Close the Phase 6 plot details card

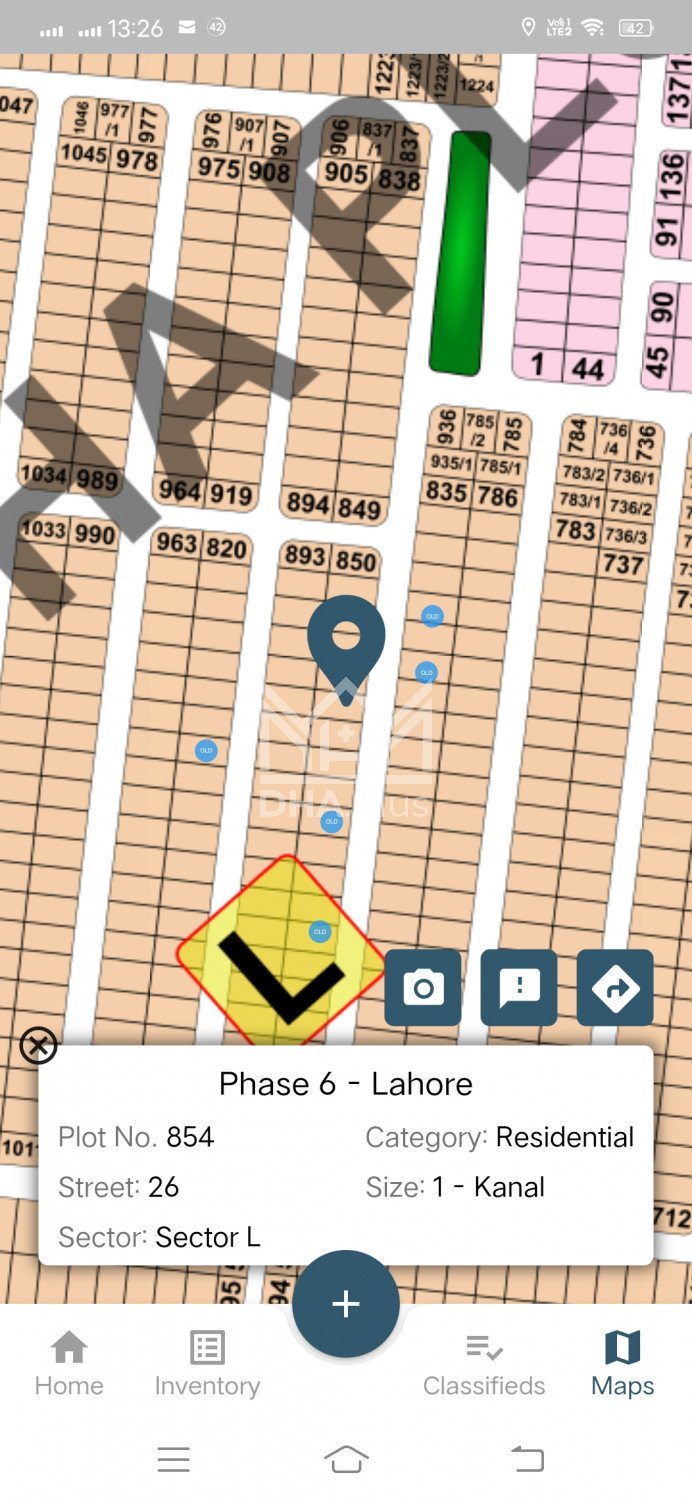click(39, 1047)
